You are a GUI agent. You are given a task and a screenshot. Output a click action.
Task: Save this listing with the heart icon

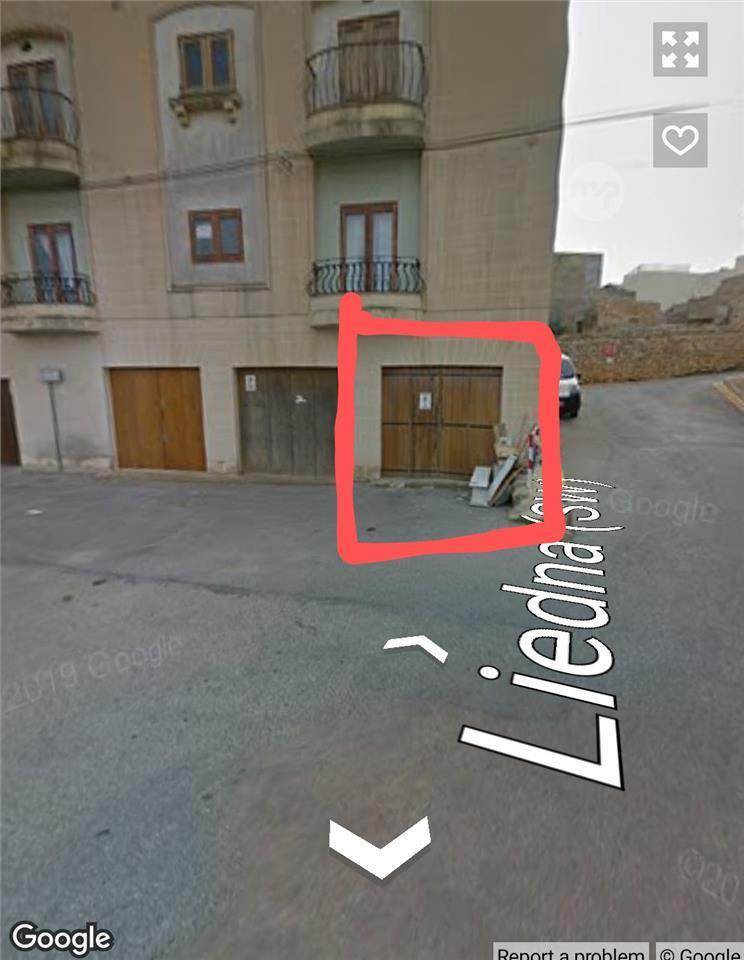(x=680, y=140)
